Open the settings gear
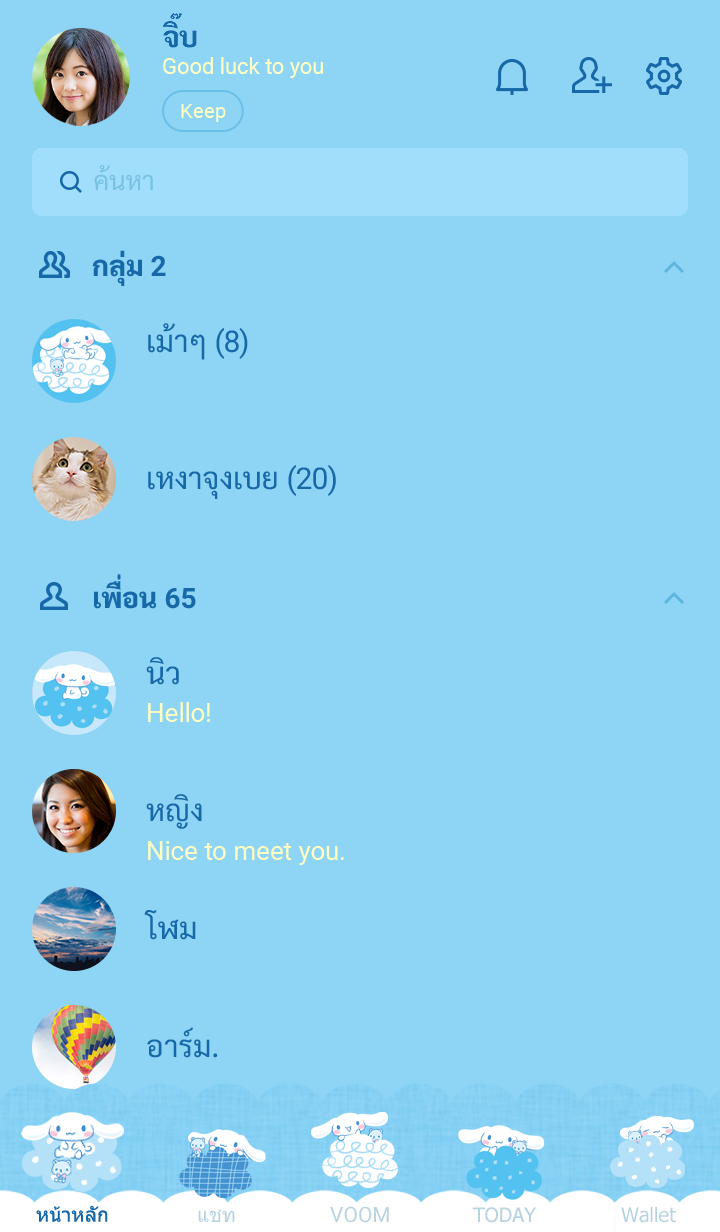 click(x=664, y=77)
